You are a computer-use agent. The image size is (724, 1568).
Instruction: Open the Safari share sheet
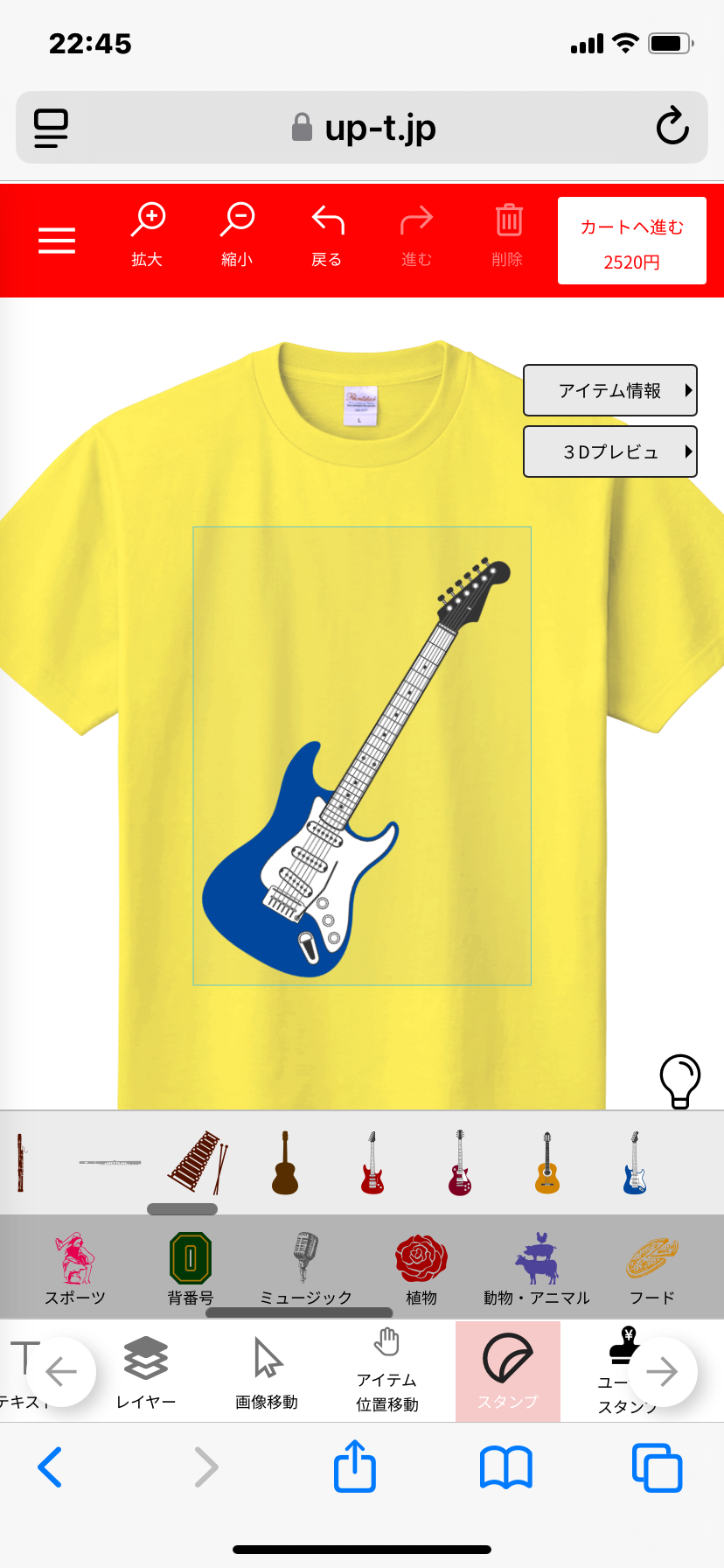pyautogui.click(x=355, y=1466)
